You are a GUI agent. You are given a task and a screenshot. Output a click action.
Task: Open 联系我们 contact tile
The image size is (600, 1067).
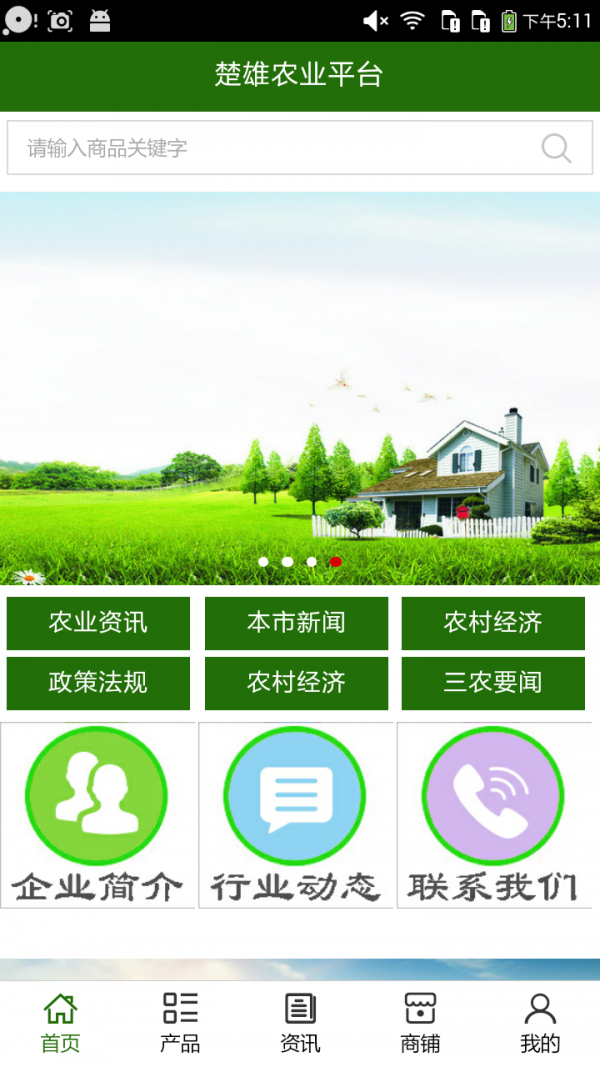(x=493, y=815)
